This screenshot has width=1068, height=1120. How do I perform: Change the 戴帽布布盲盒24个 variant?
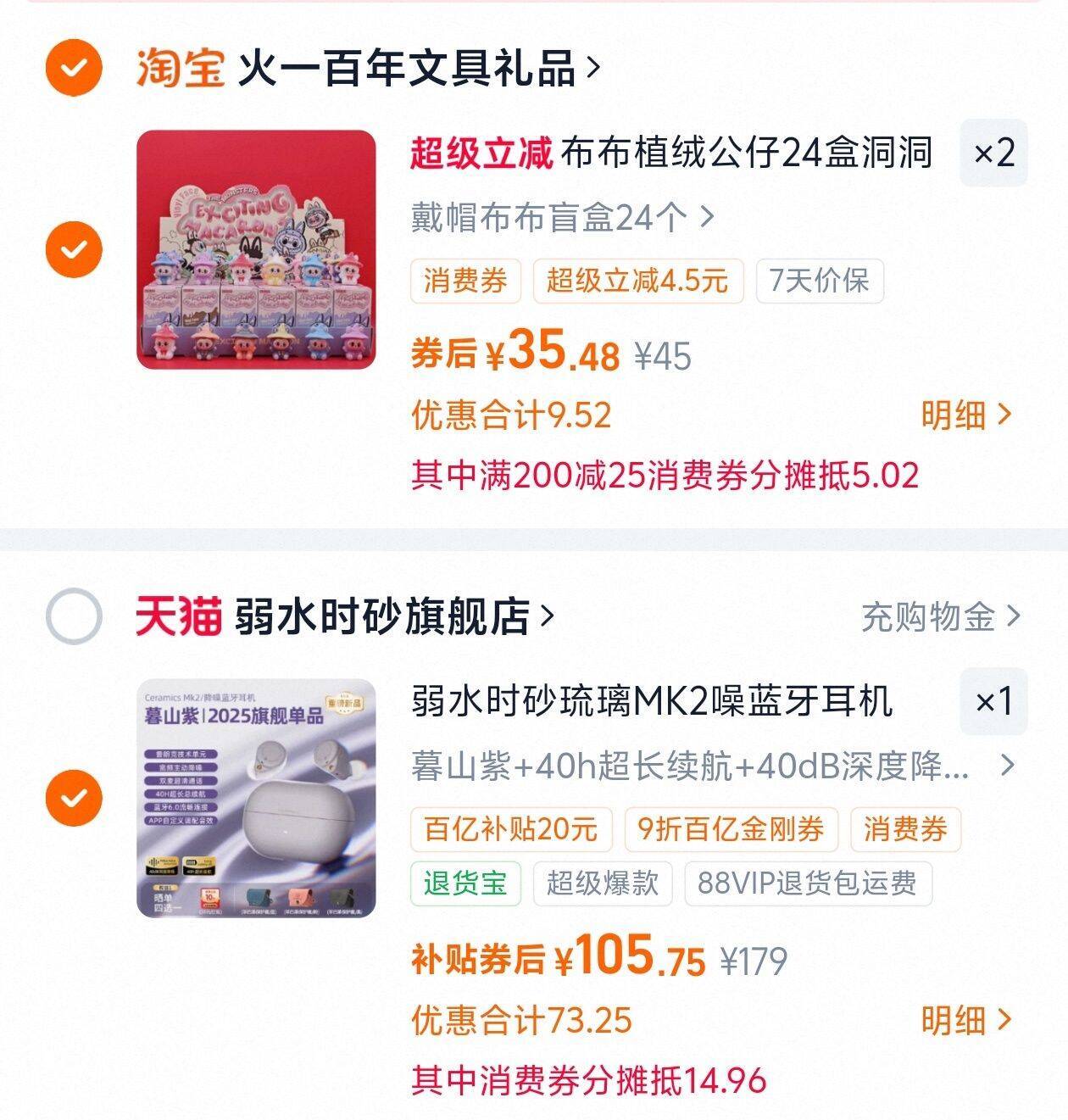point(563,218)
